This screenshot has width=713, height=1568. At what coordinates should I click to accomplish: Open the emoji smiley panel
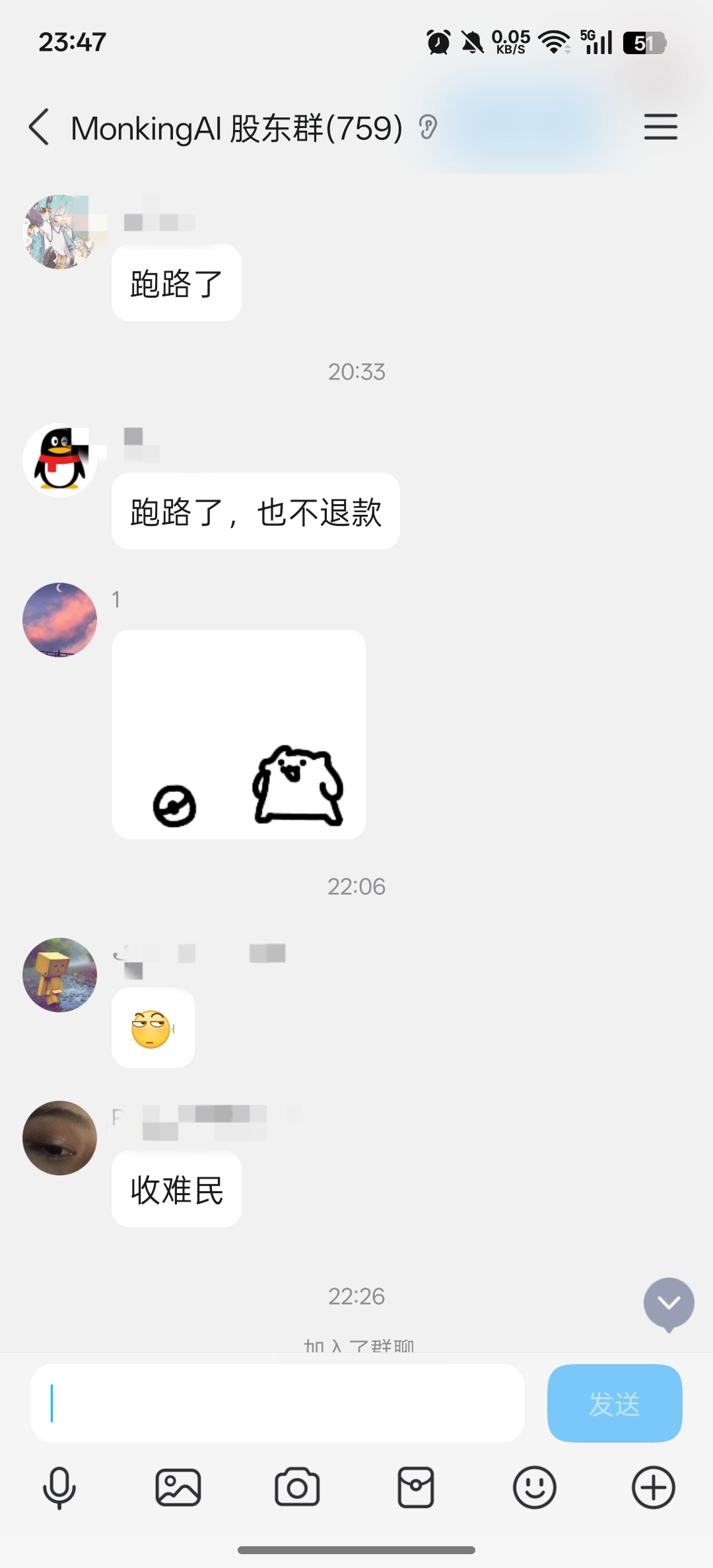[535, 1488]
